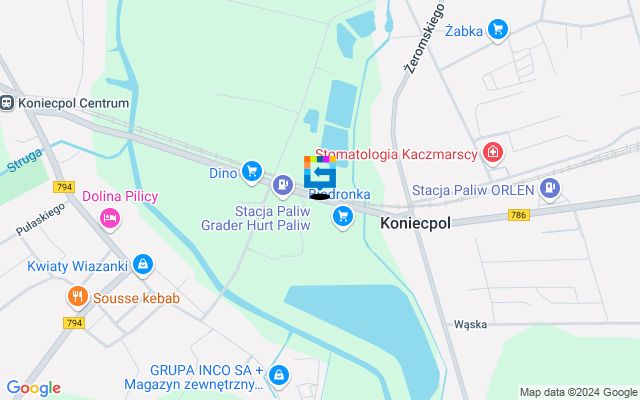Open the Grader Hurt Paliw fuel pin
This screenshot has width=640, height=400.
tap(284, 185)
